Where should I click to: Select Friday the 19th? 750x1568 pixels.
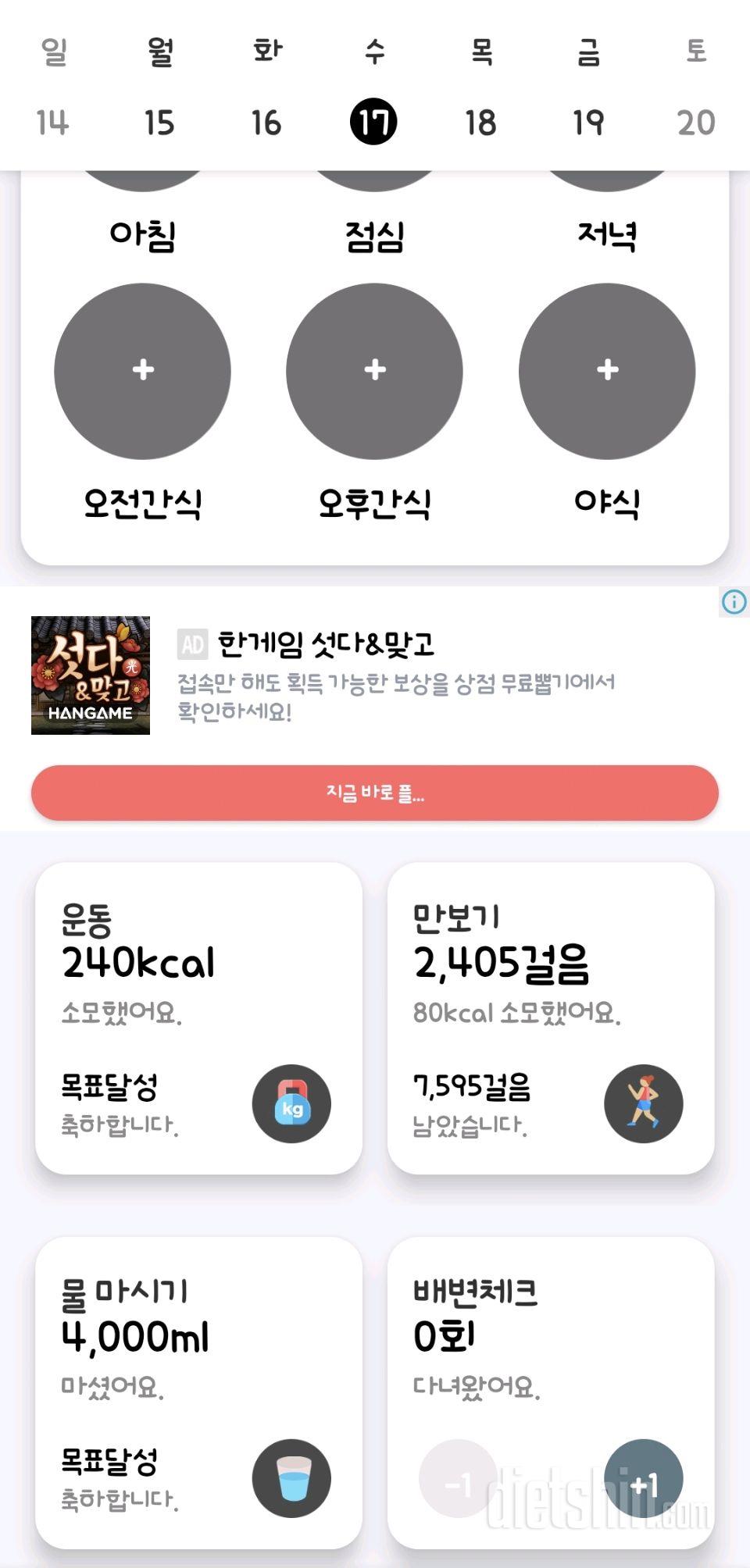tap(587, 123)
